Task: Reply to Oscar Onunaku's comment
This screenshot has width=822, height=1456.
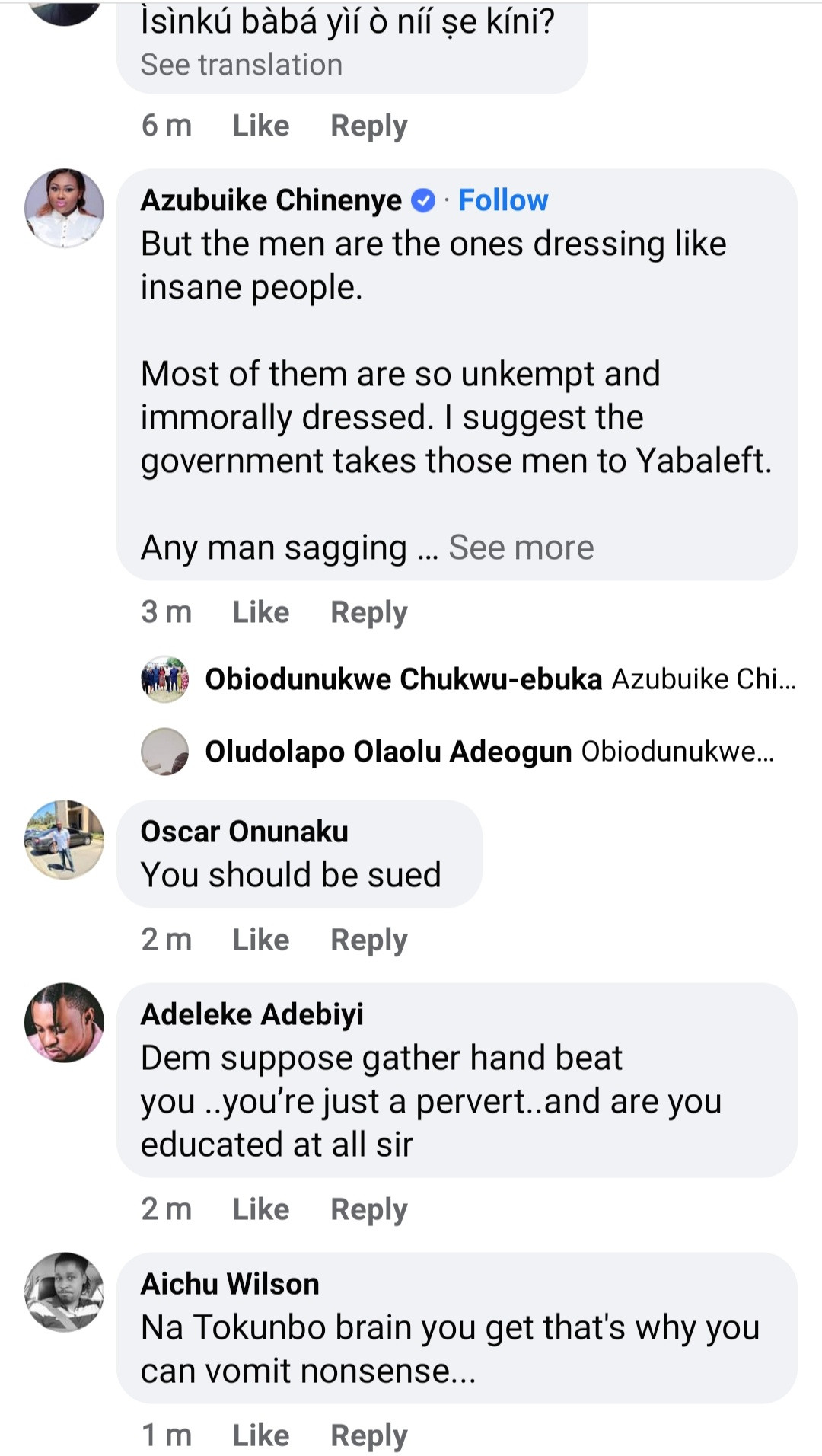Action: [x=369, y=940]
